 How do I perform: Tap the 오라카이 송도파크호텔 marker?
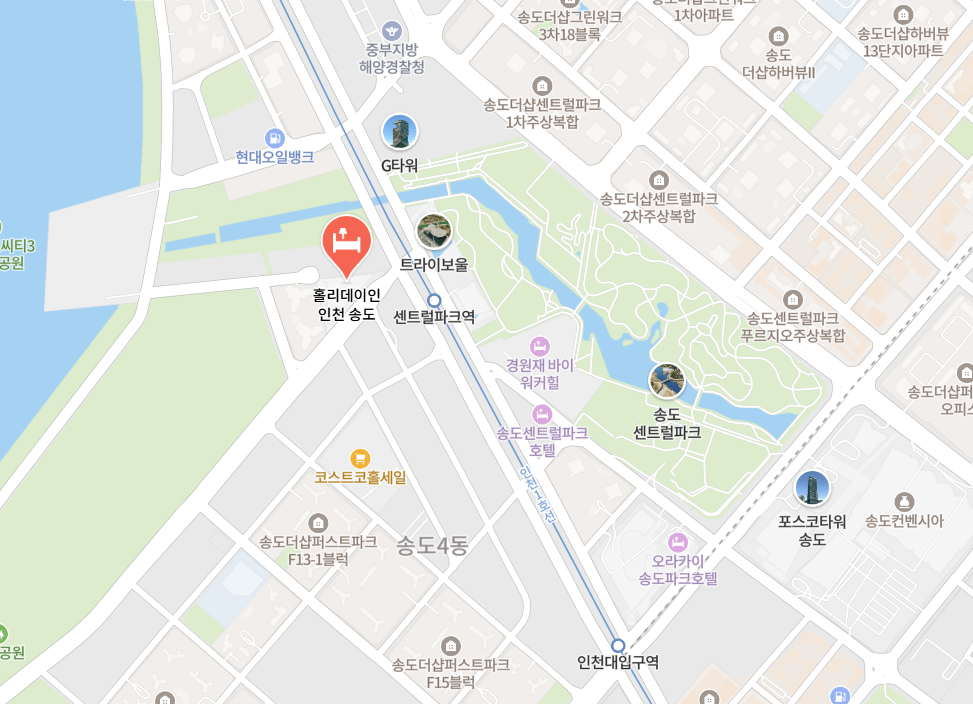click(x=678, y=541)
